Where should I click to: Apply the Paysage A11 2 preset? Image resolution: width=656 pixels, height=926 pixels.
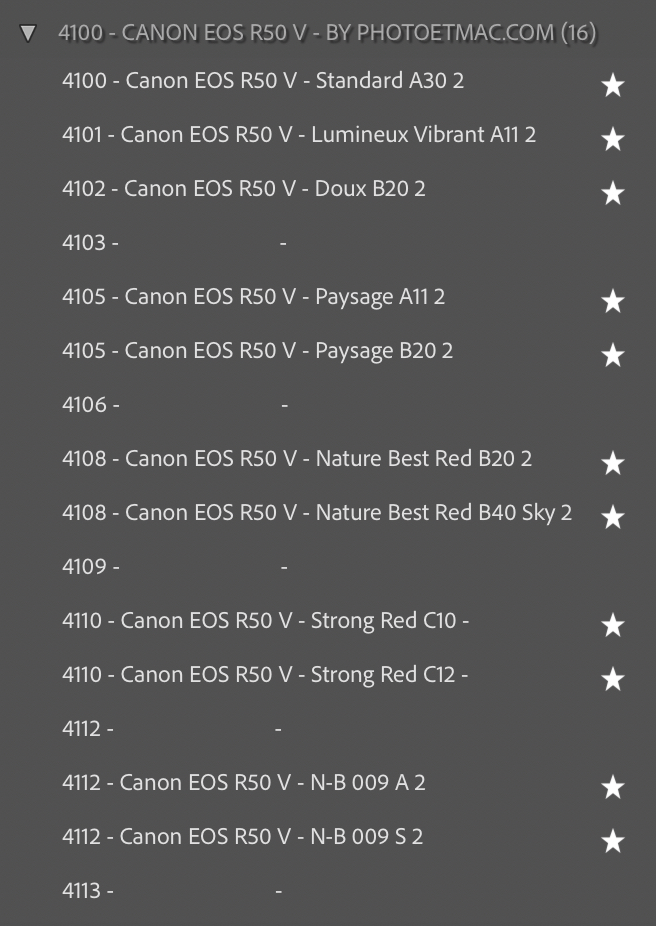(x=254, y=296)
